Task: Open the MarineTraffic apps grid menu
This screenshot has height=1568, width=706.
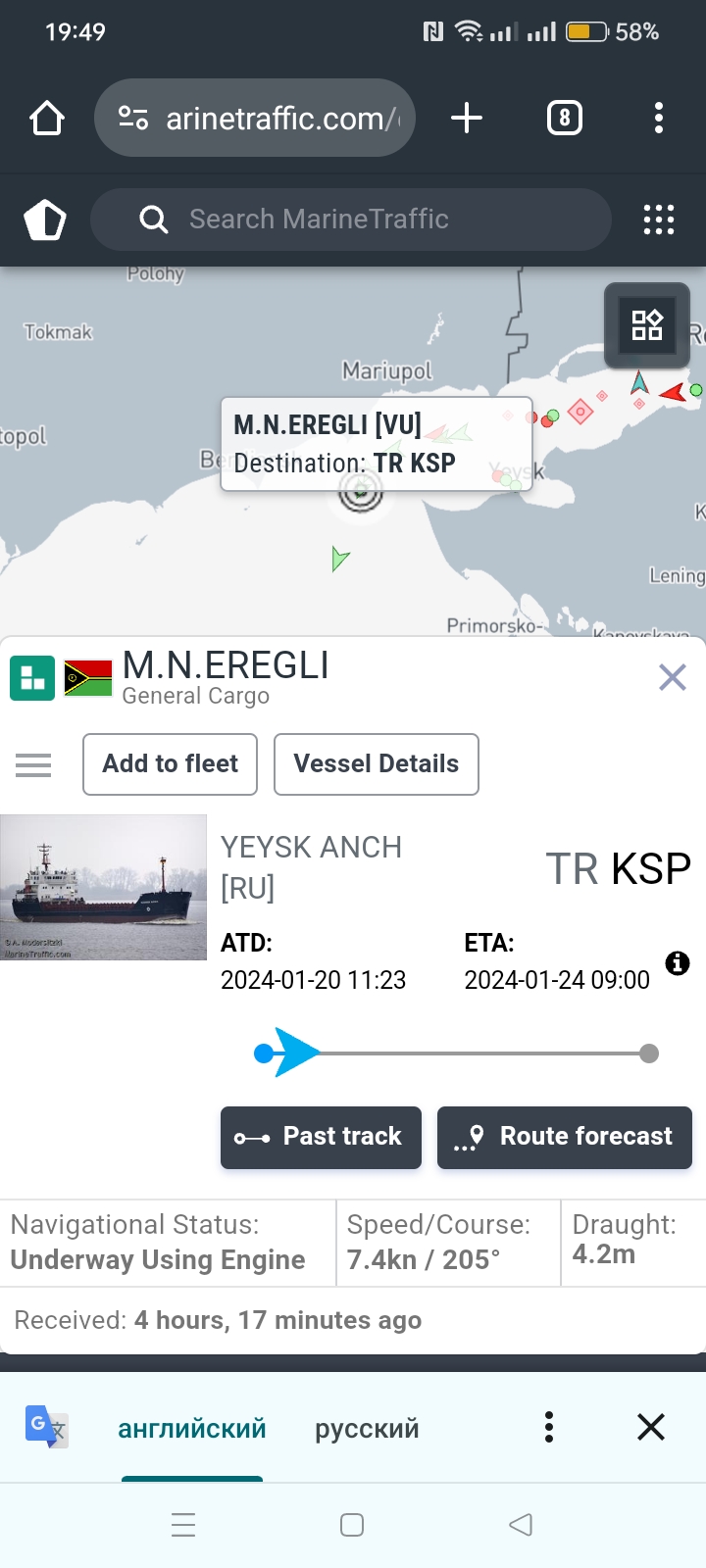Action: point(658,220)
